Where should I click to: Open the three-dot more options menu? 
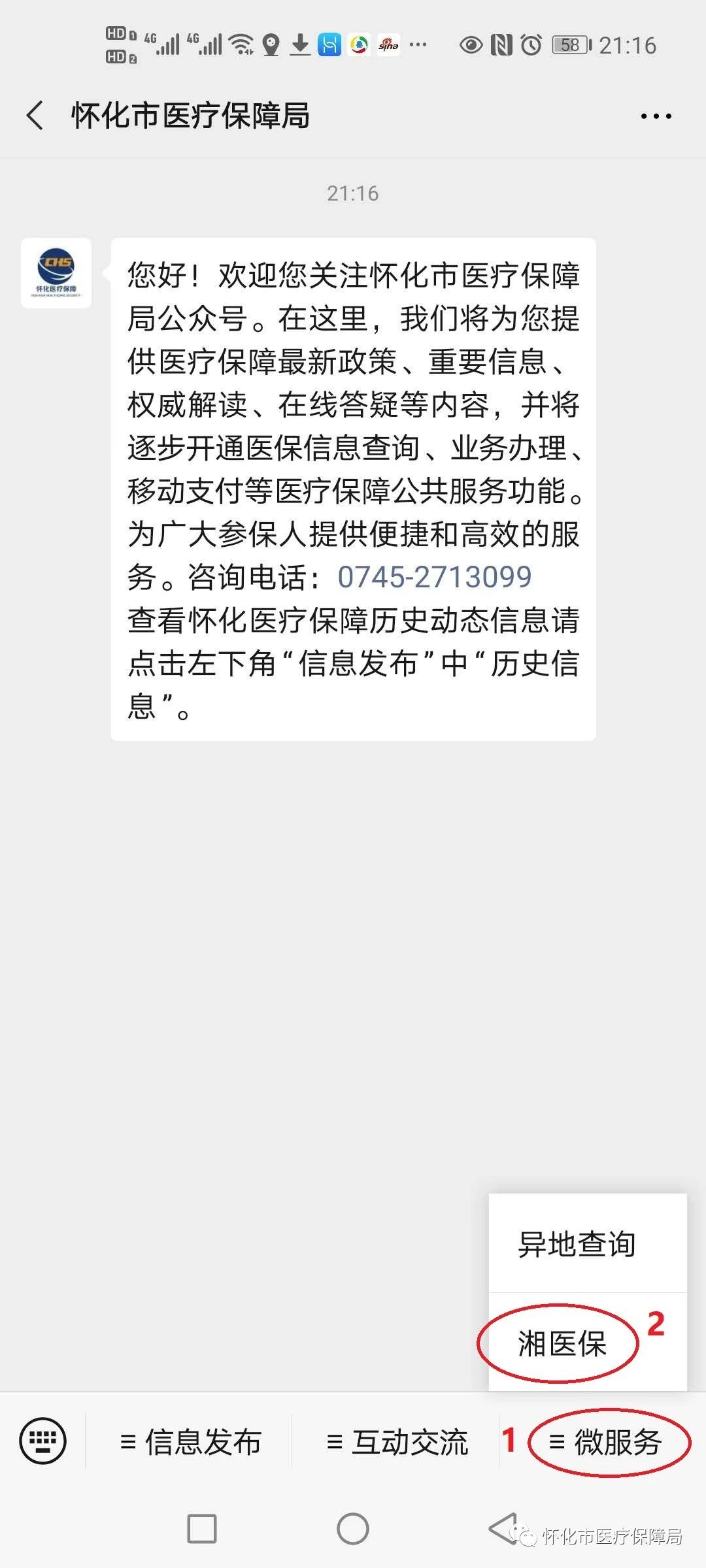[x=656, y=116]
